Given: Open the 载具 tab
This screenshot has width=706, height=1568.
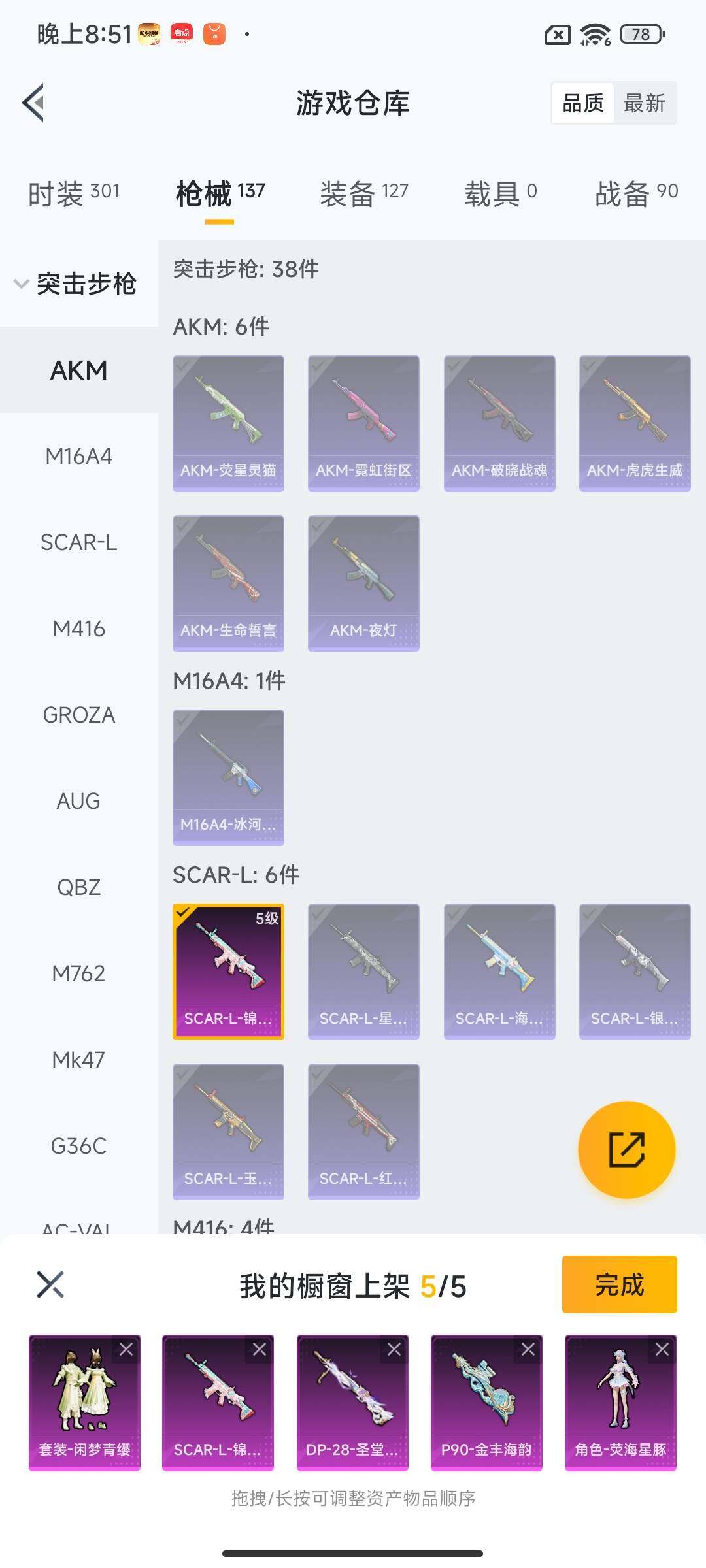Looking at the screenshot, I should [500, 193].
